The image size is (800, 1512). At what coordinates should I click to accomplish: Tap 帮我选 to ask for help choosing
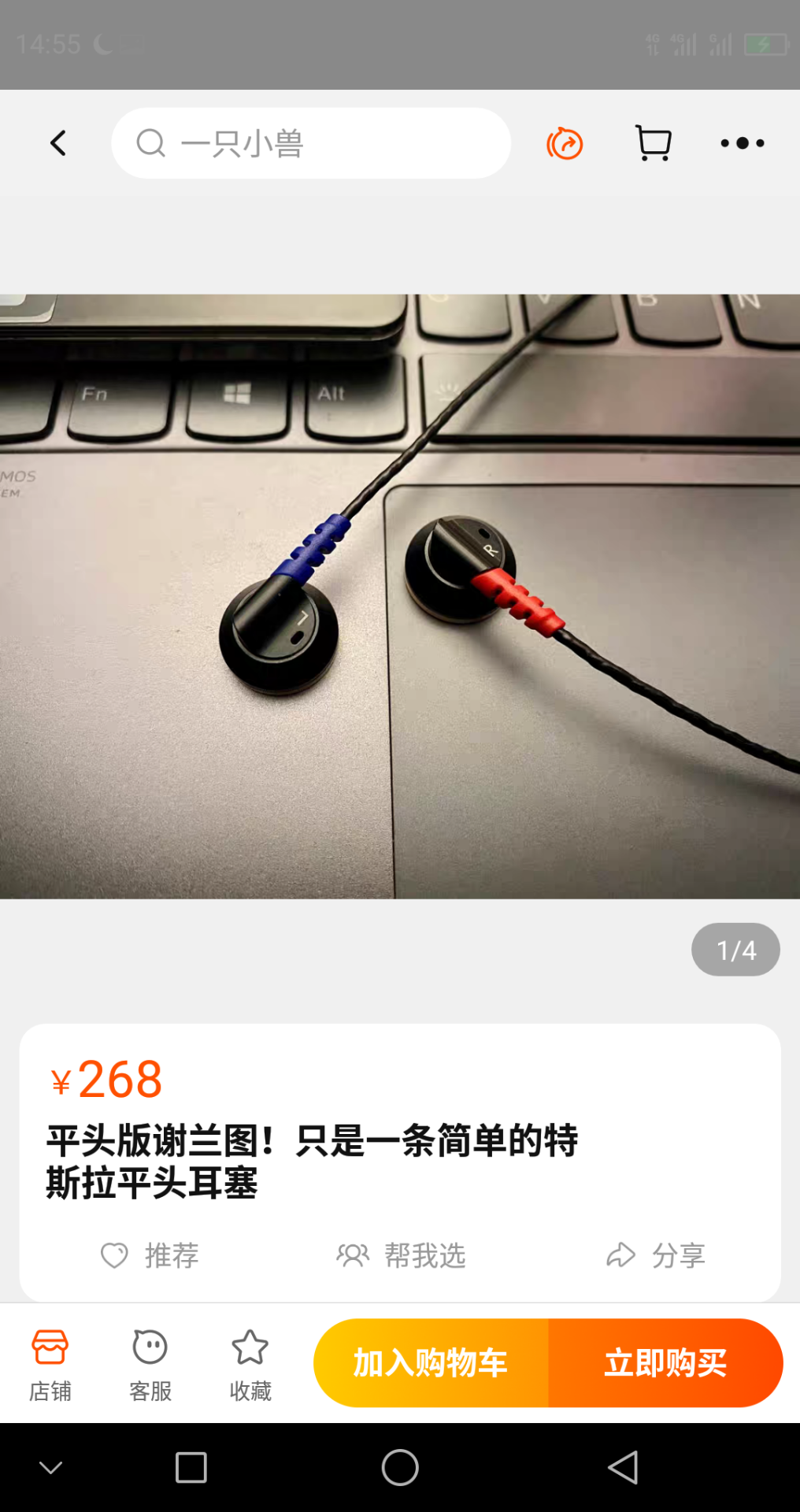(x=402, y=1255)
